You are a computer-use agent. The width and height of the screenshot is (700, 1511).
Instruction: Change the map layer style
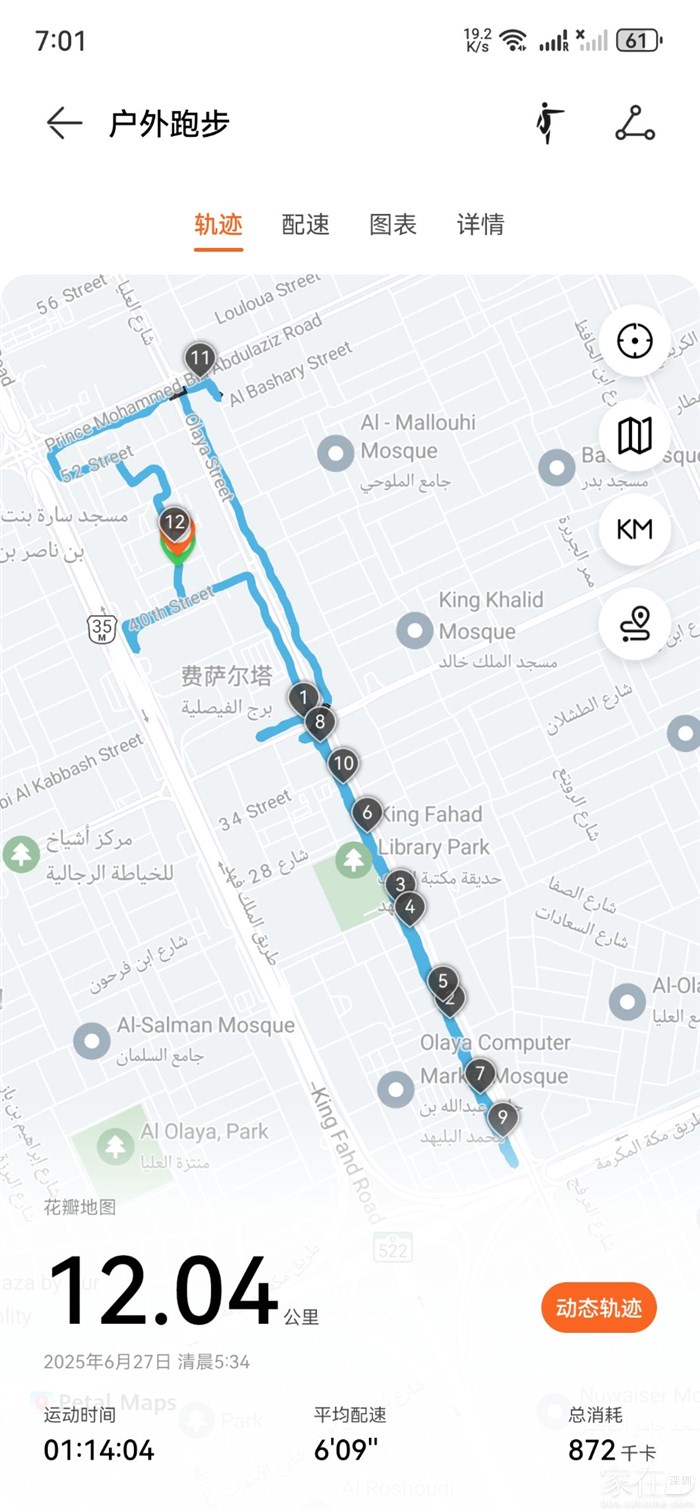coord(634,435)
